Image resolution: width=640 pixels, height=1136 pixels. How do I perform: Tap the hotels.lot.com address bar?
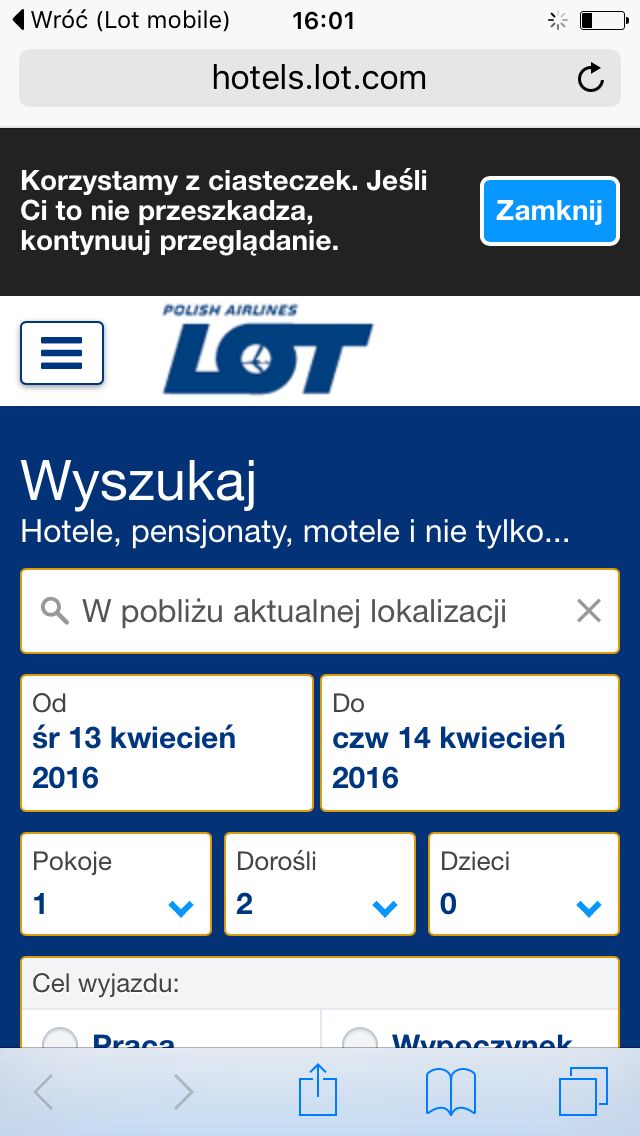pyautogui.click(x=320, y=78)
